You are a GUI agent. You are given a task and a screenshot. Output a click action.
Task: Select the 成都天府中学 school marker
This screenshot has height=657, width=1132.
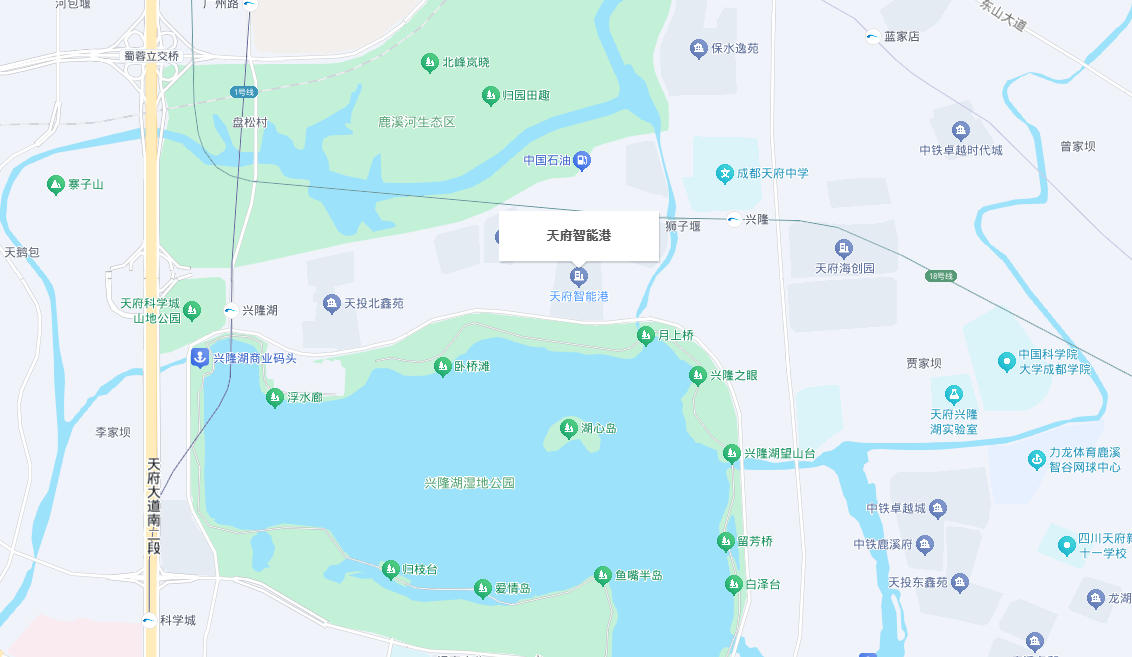[x=725, y=174]
